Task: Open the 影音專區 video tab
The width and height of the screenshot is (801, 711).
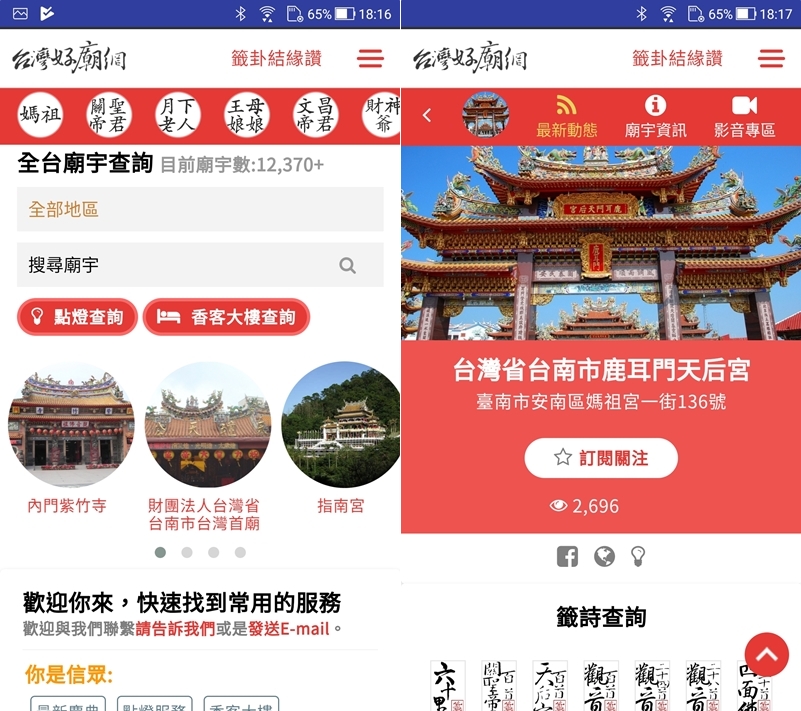Action: pos(744,117)
